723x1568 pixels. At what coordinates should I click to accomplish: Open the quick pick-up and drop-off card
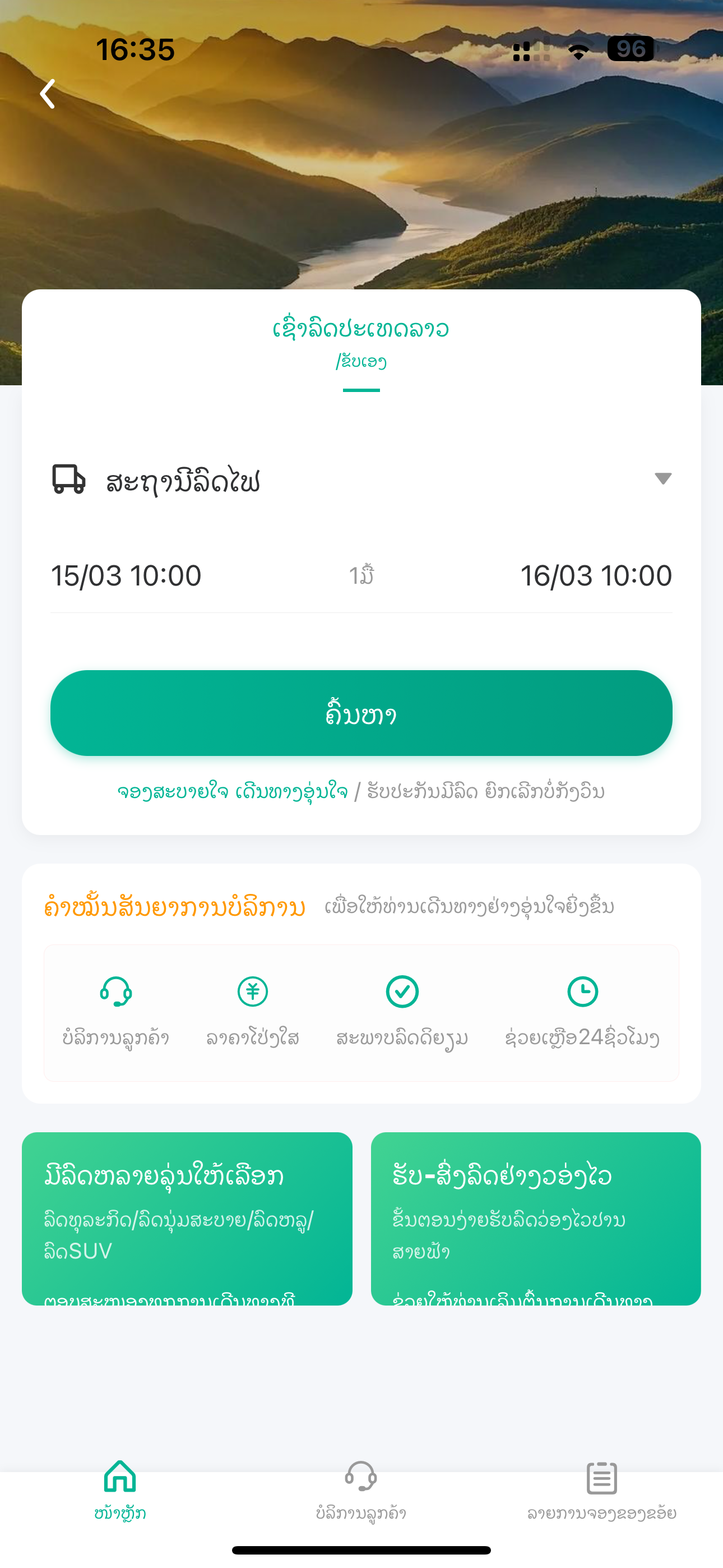tap(536, 1217)
